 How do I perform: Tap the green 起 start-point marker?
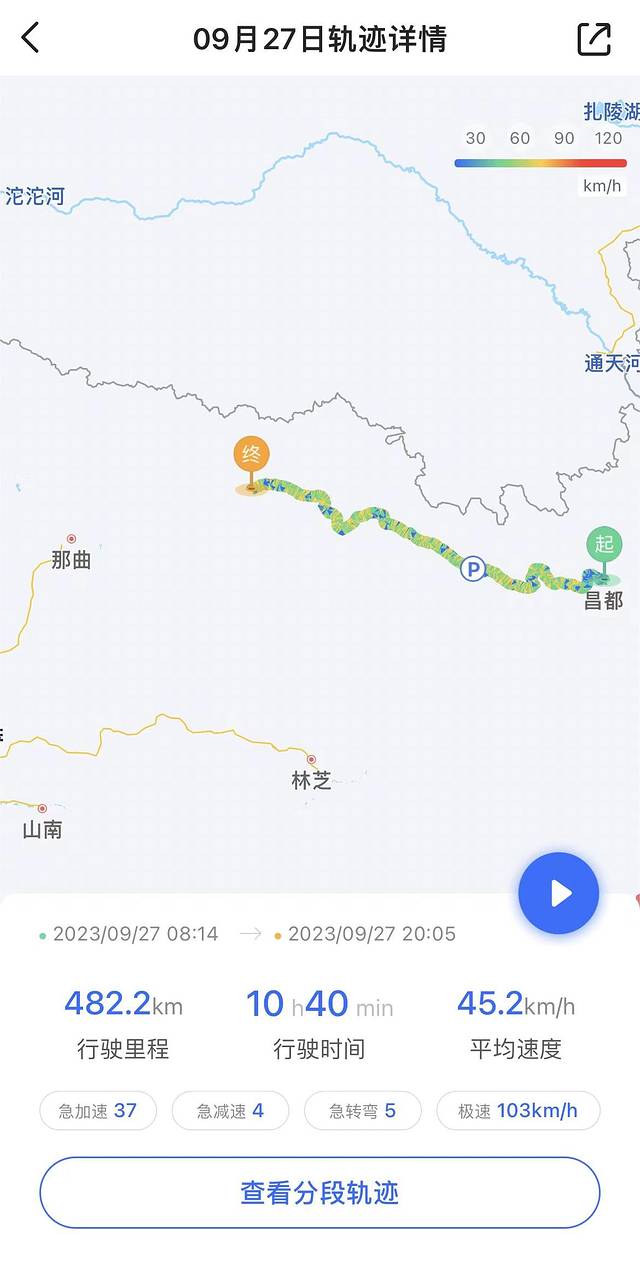604,546
